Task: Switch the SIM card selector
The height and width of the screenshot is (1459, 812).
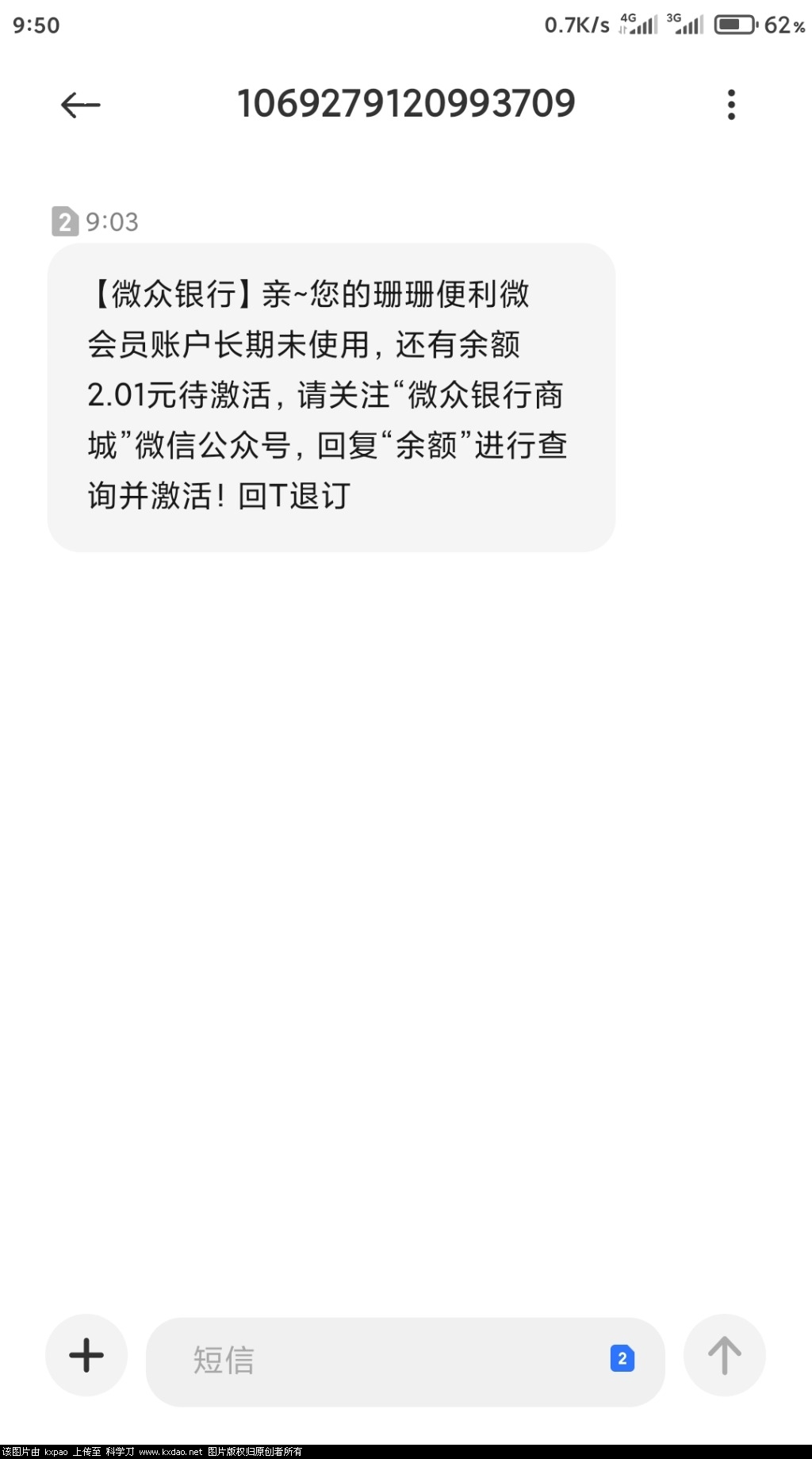Action: [x=622, y=1358]
